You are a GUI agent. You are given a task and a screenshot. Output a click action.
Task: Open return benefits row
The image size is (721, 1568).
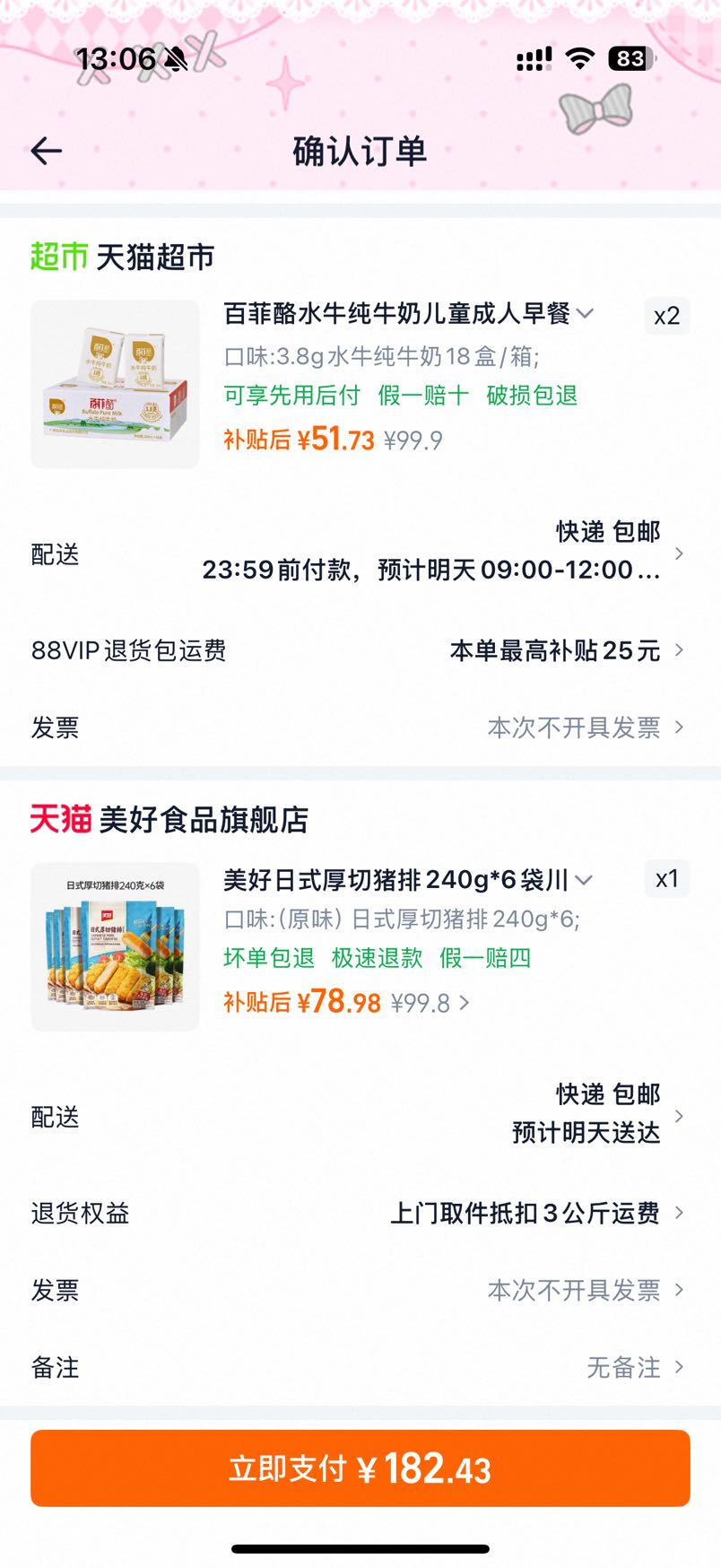point(360,1213)
